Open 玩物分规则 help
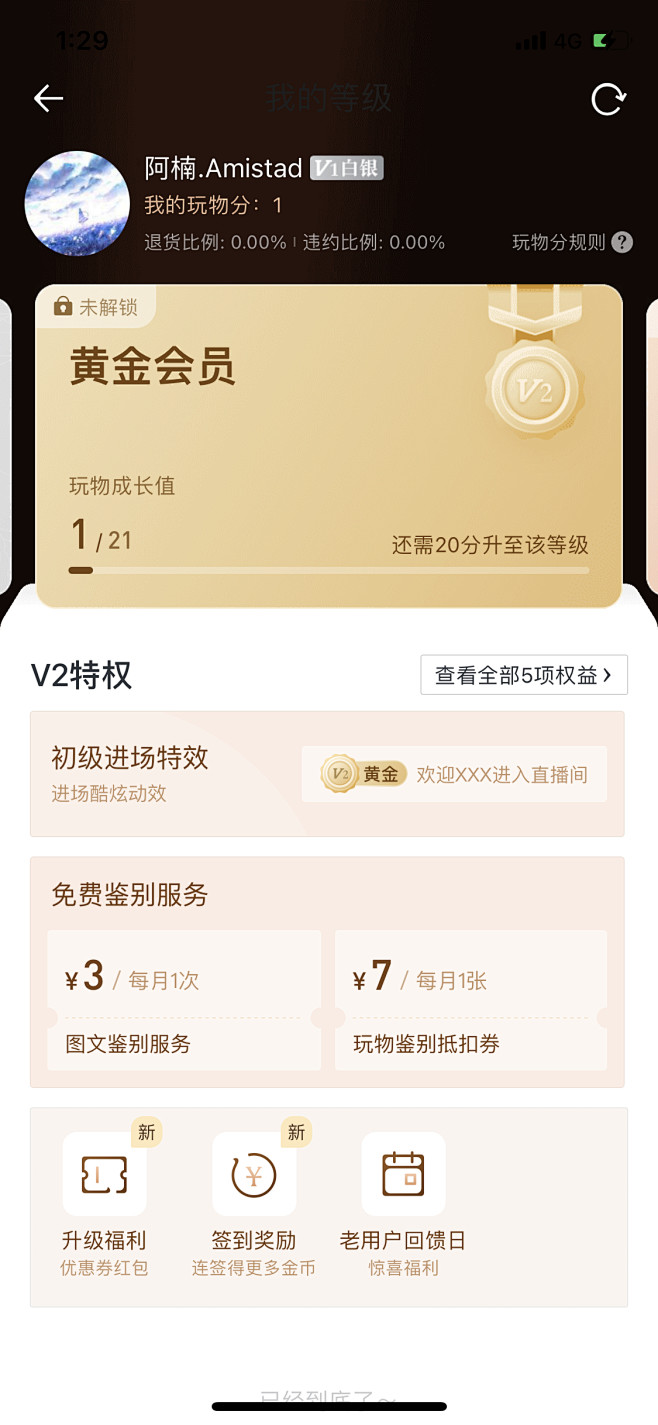This screenshot has height=1425, width=658. [572, 242]
